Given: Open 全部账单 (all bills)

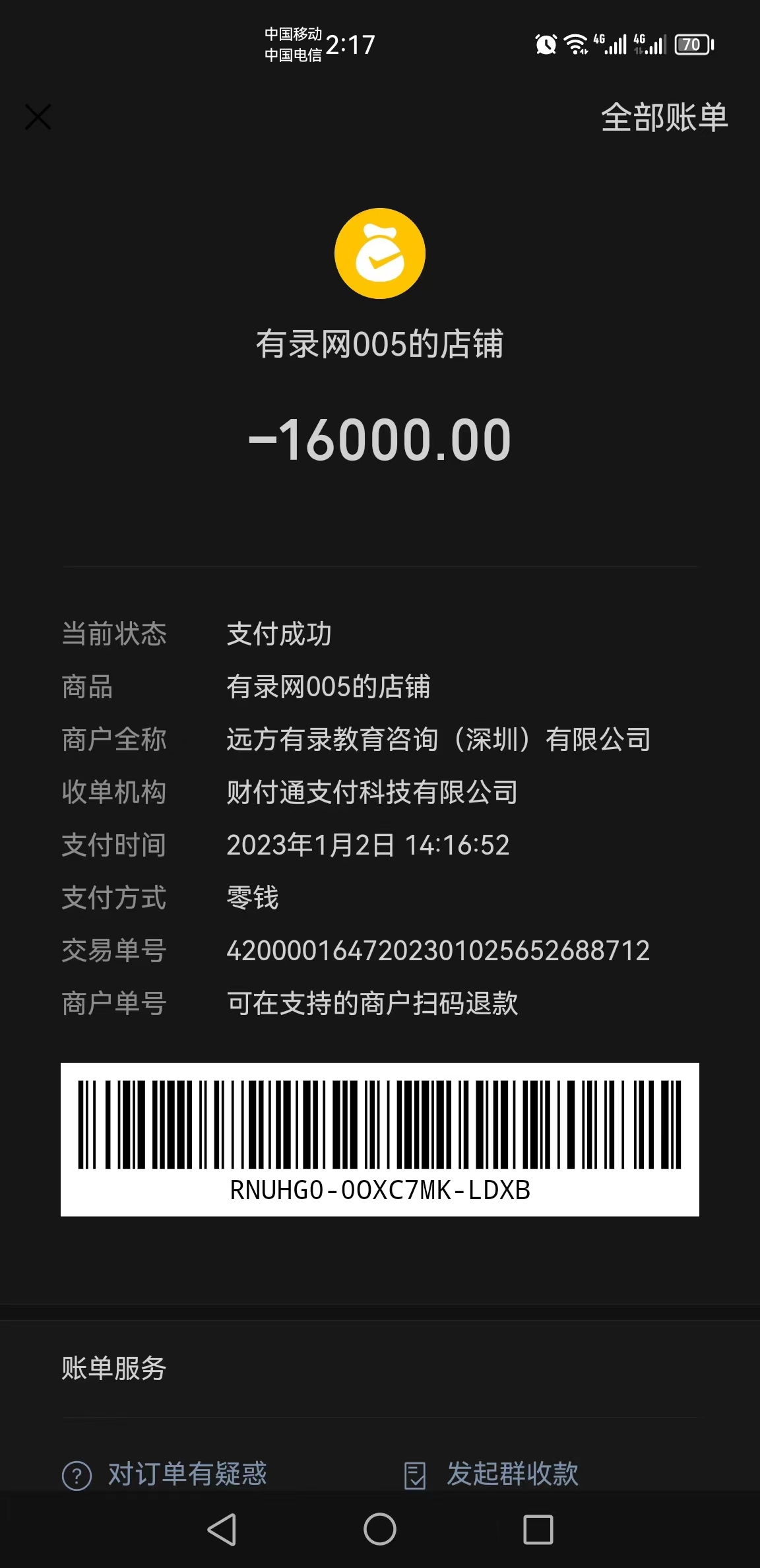Looking at the screenshot, I should [x=664, y=118].
